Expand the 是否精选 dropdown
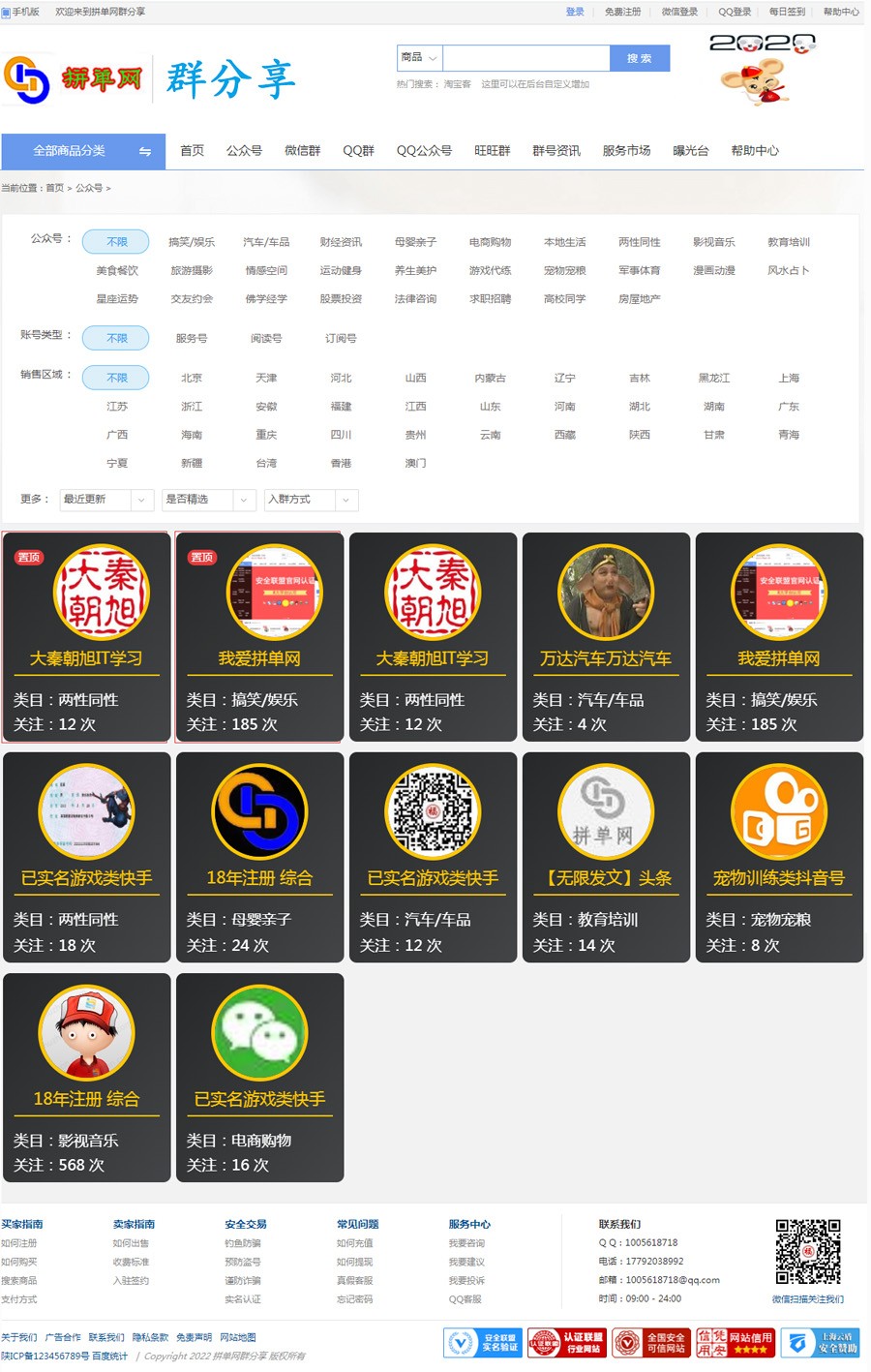This screenshot has width=871, height=1372. 208,500
